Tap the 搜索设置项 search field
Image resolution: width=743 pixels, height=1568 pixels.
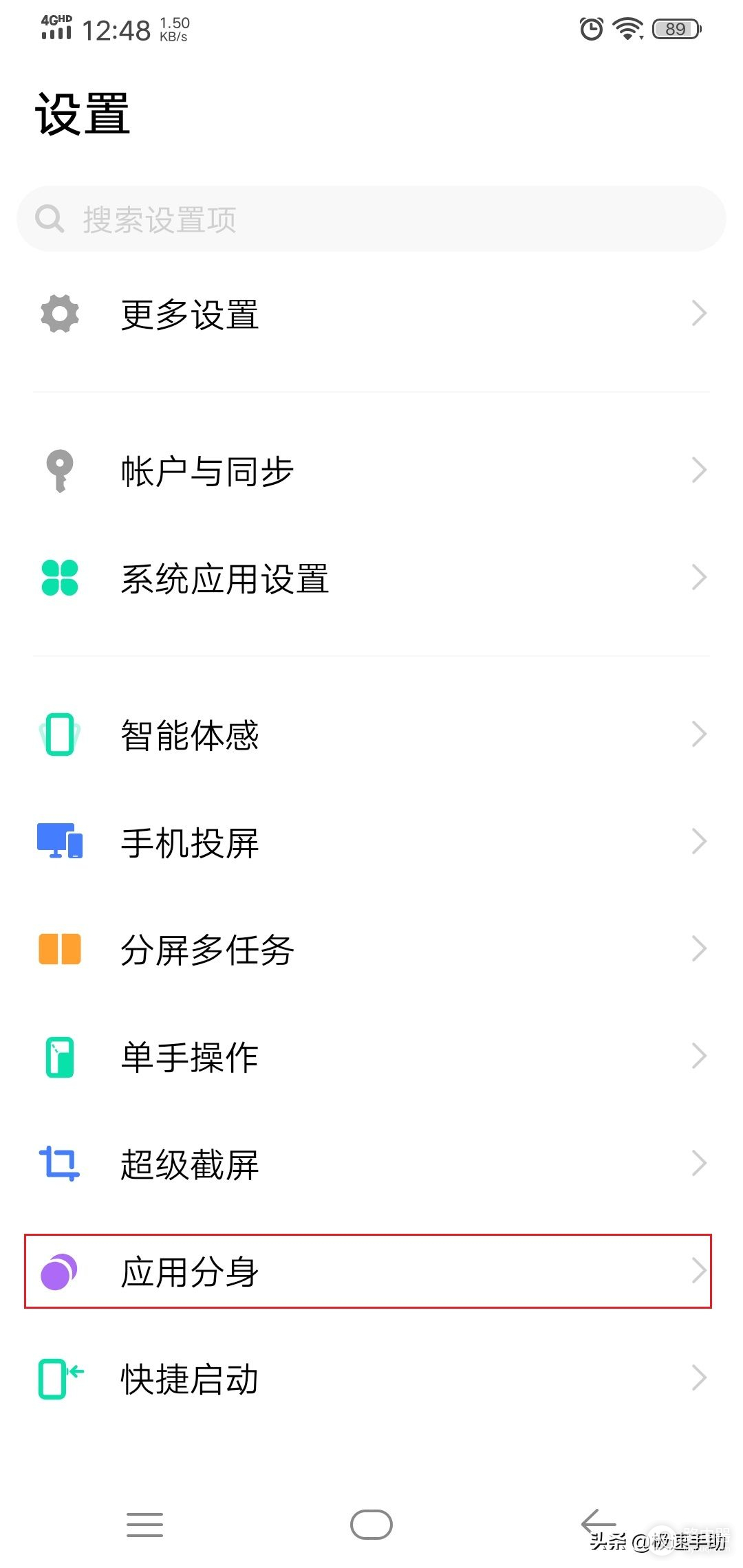click(x=371, y=219)
